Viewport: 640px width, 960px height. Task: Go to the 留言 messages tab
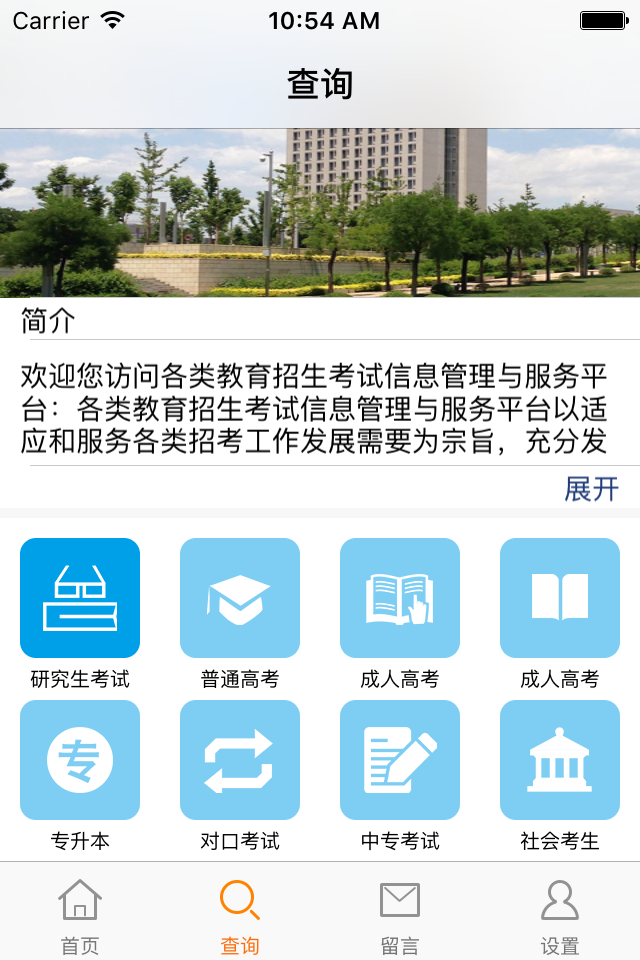(x=400, y=914)
